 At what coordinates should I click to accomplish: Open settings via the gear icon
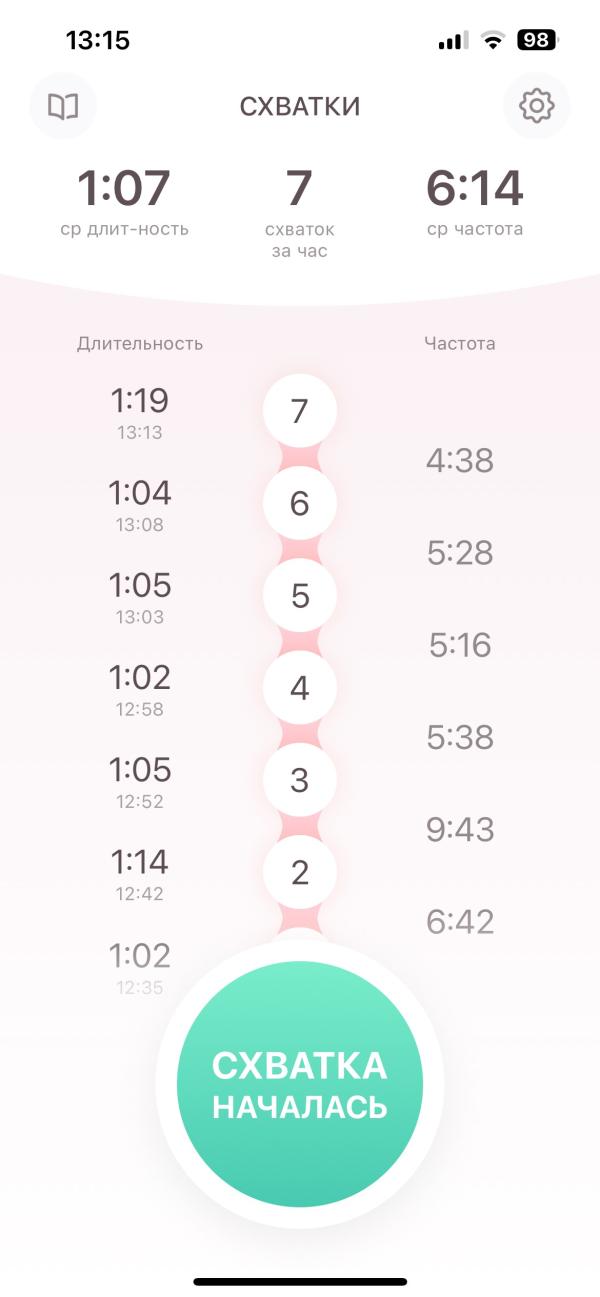point(537,106)
